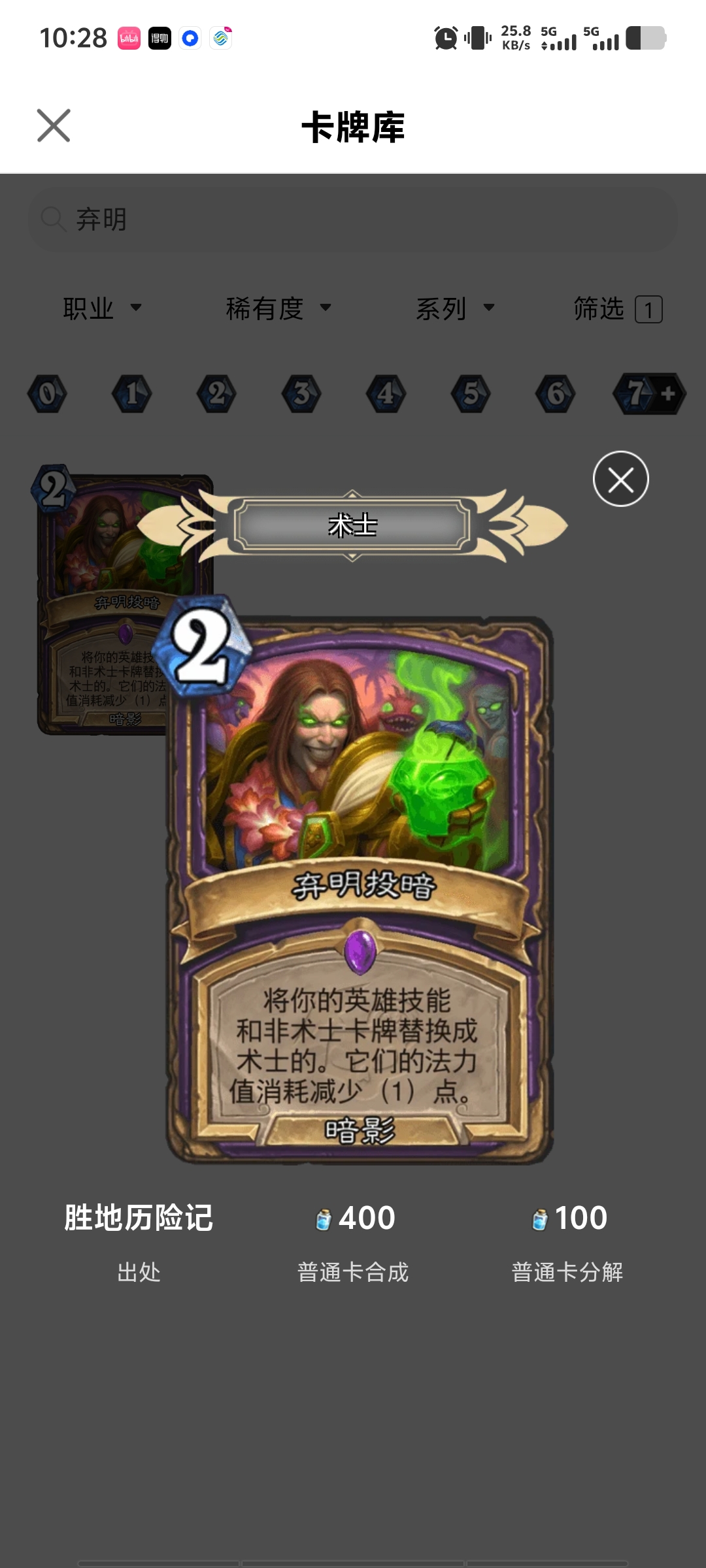Dismiss the card detail overlay with the circled X

[620, 479]
